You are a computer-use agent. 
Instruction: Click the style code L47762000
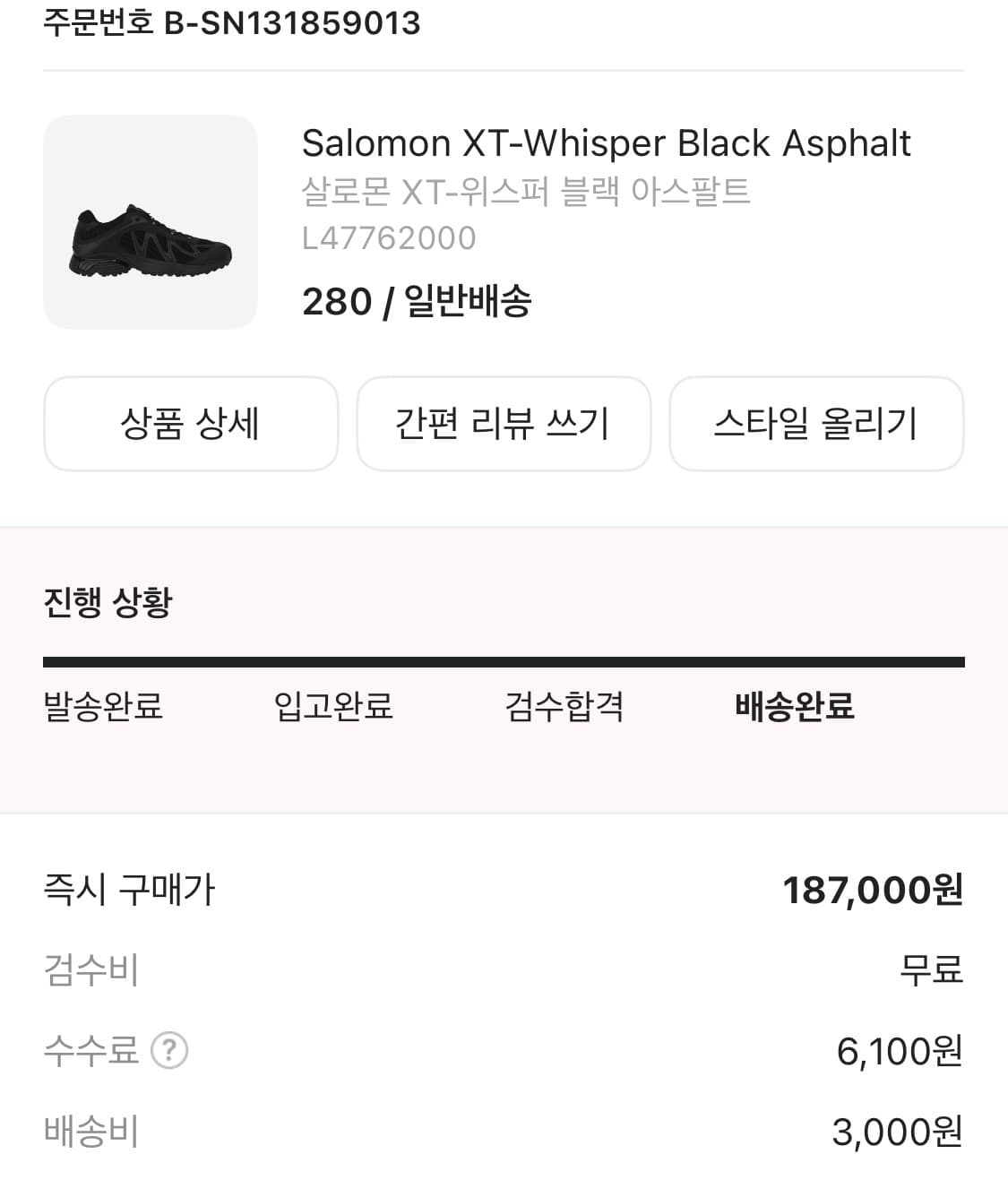pos(391,238)
